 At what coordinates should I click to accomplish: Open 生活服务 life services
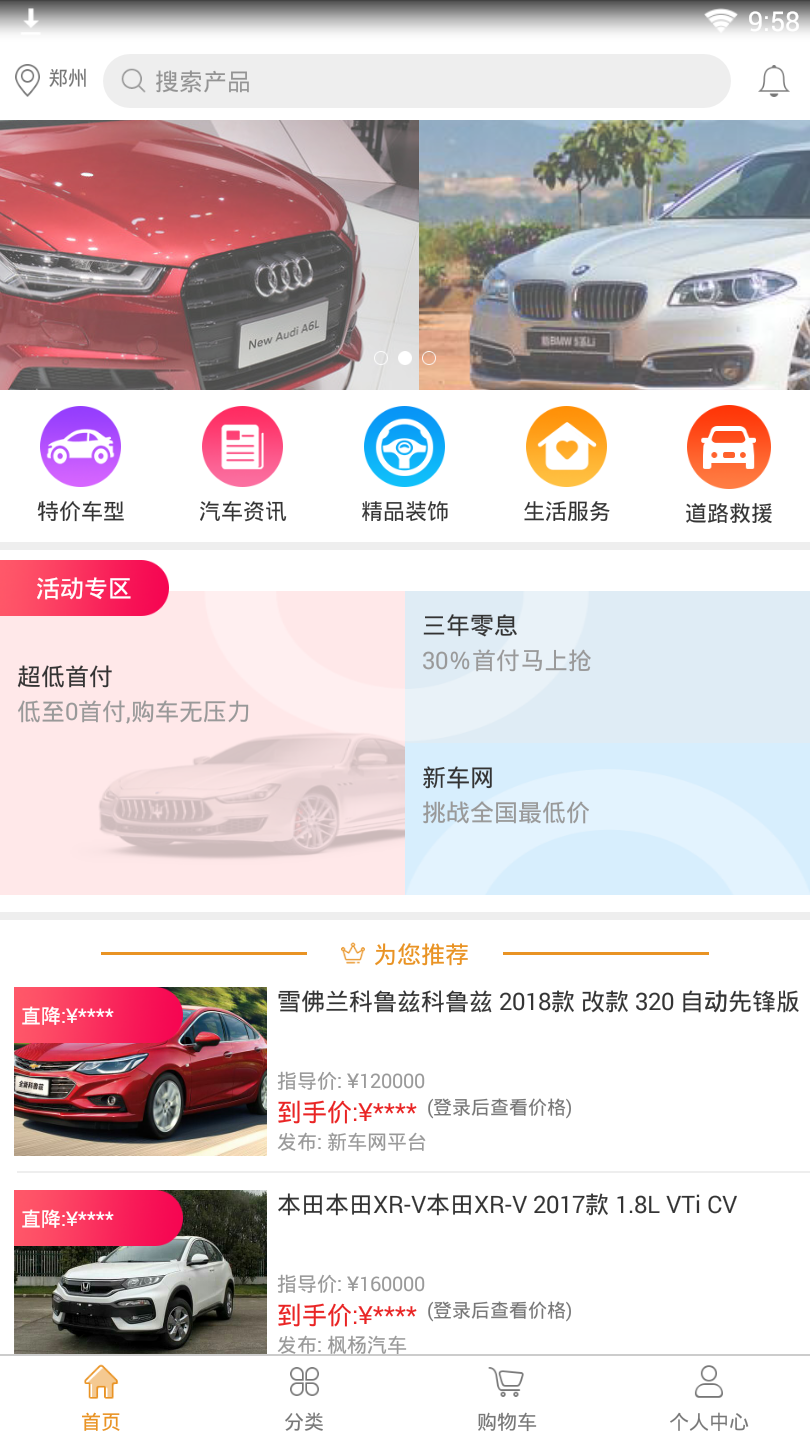tap(566, 446)
